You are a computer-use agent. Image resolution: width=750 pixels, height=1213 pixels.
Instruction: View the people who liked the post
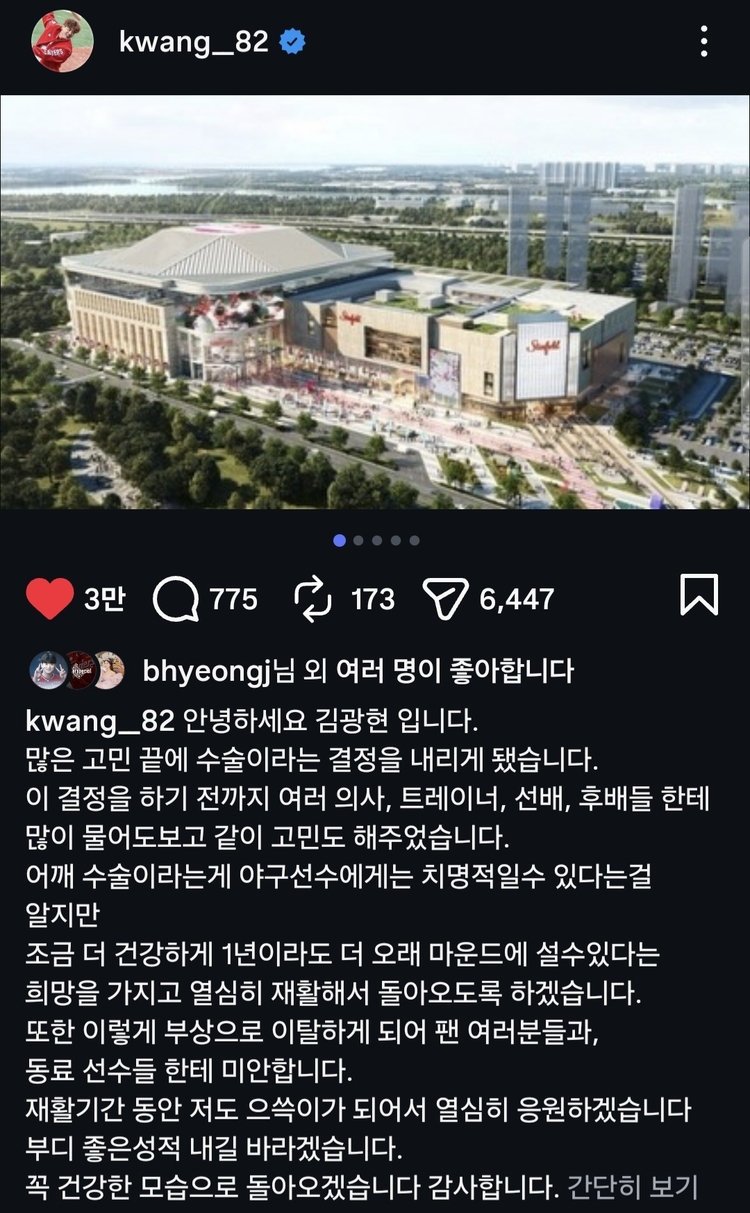tap(360, 670)
